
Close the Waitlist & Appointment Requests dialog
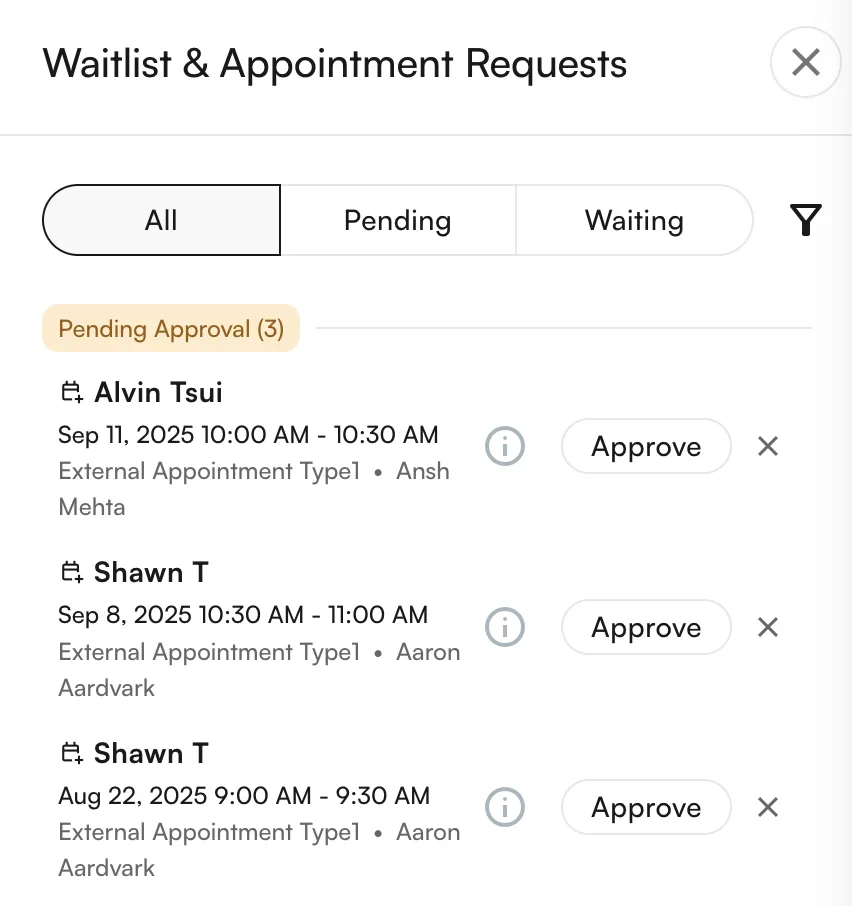coord(805,62)
